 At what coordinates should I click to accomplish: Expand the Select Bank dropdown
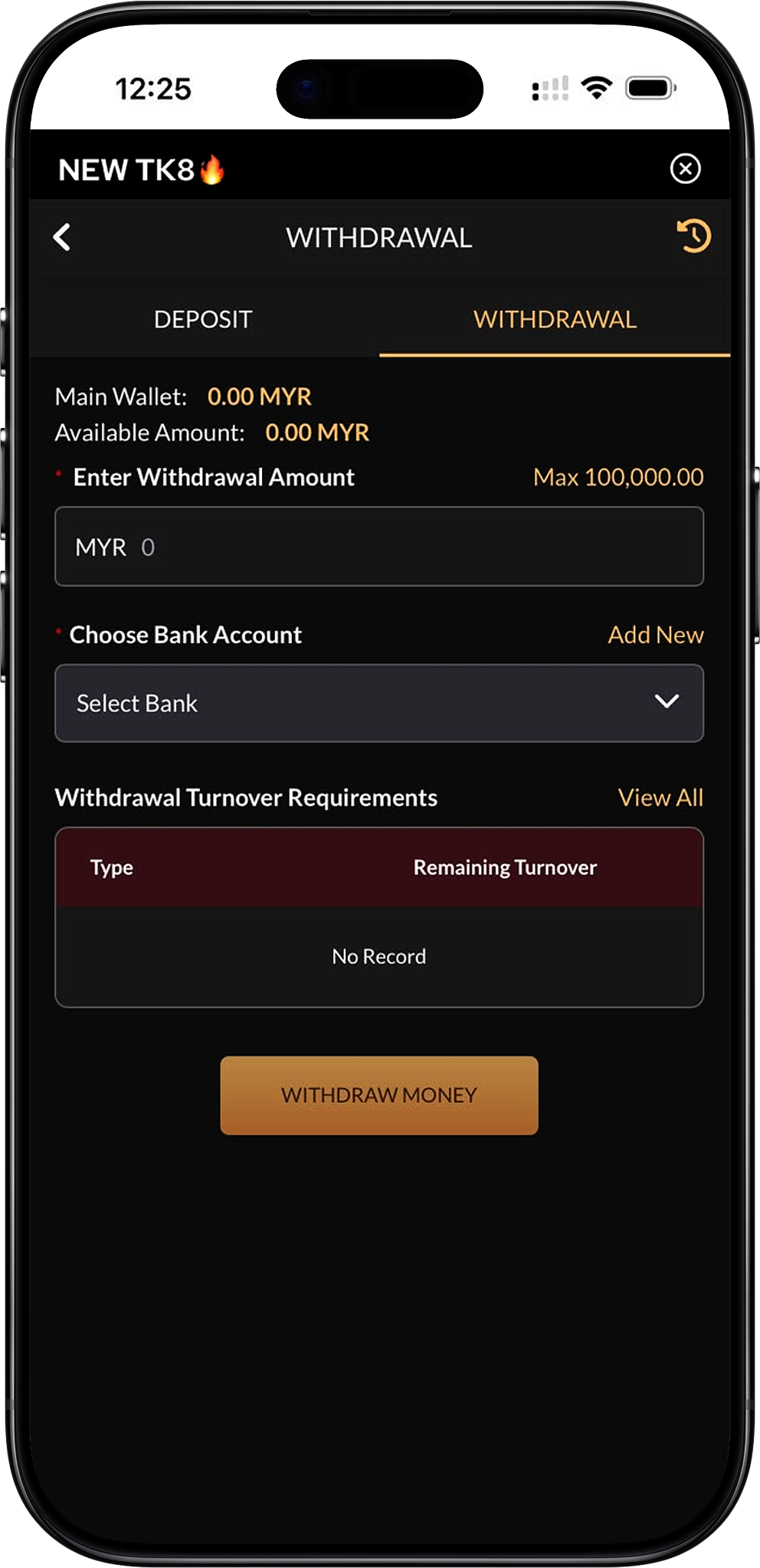coord(379,703)
